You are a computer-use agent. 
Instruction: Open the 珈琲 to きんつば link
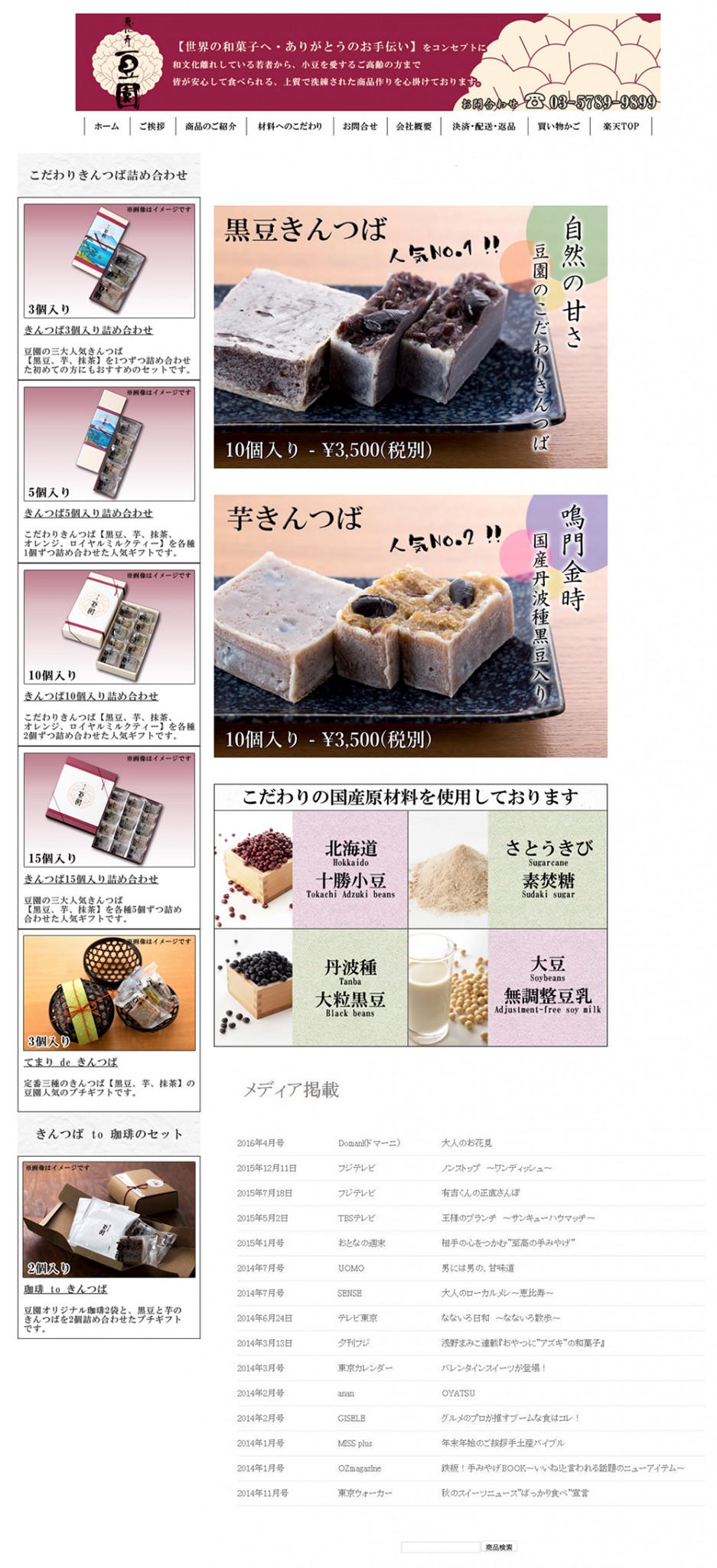(65, 1289)
